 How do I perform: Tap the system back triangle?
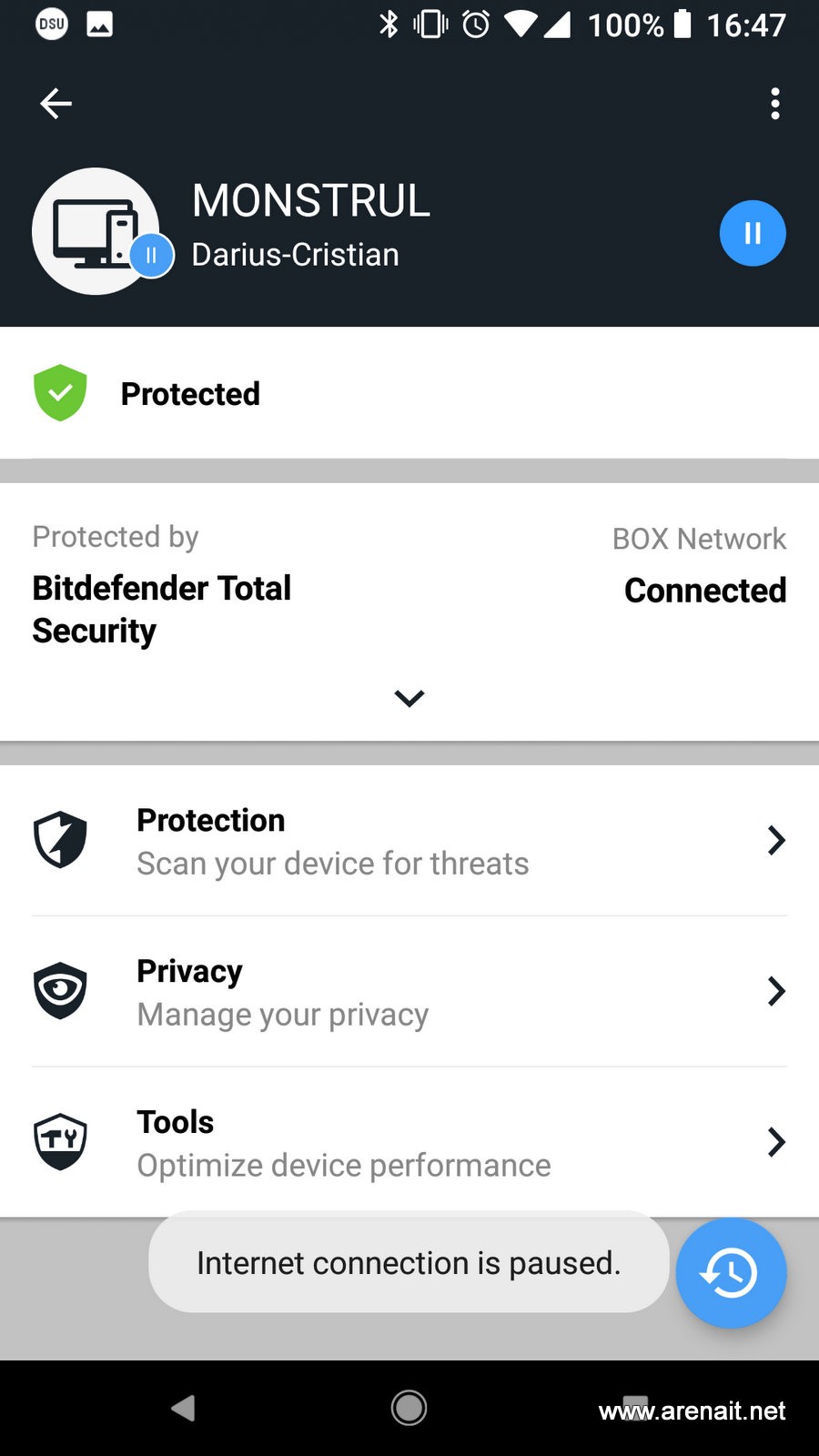click(183, 1408)
